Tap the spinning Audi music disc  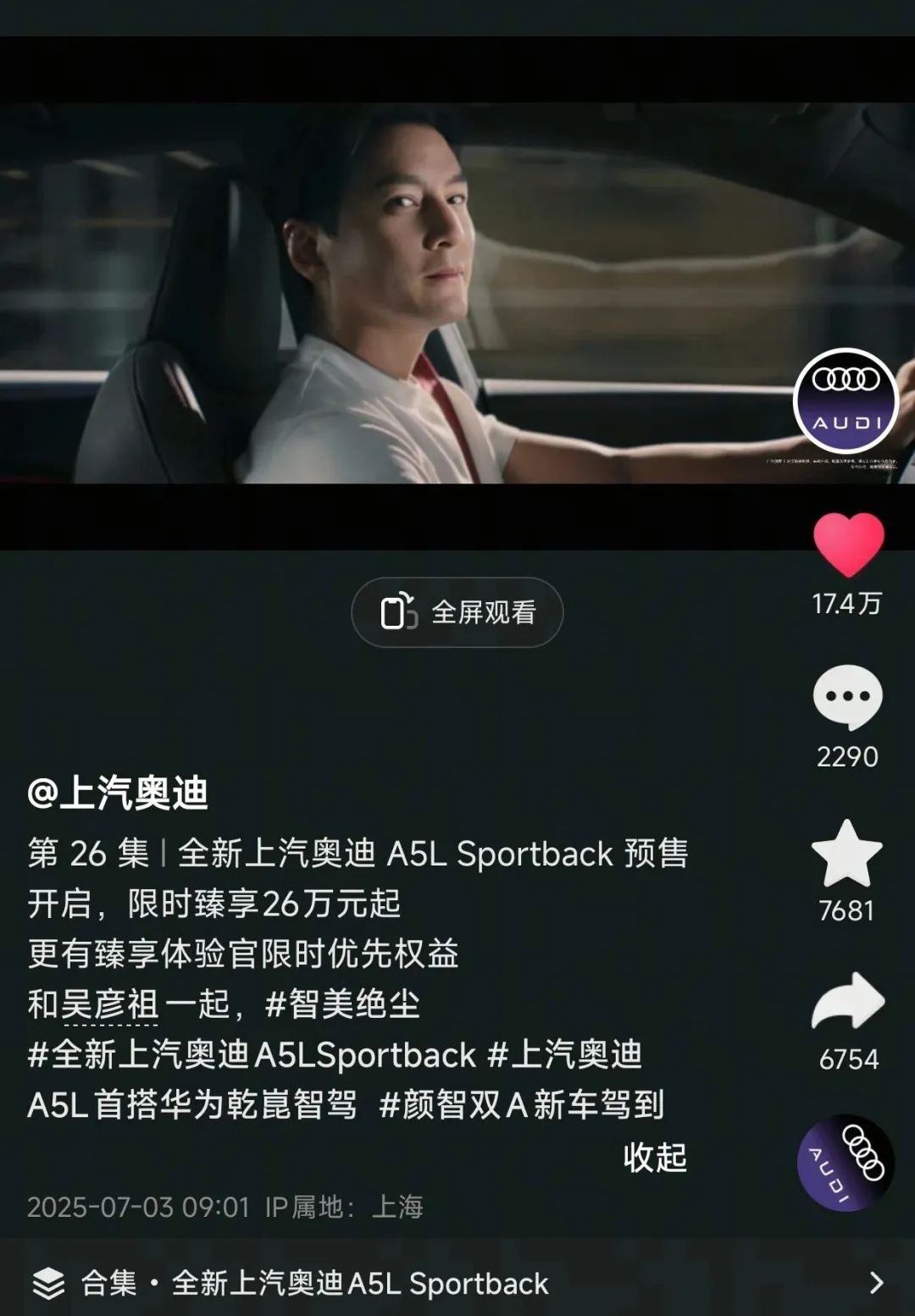point(846,1163)
